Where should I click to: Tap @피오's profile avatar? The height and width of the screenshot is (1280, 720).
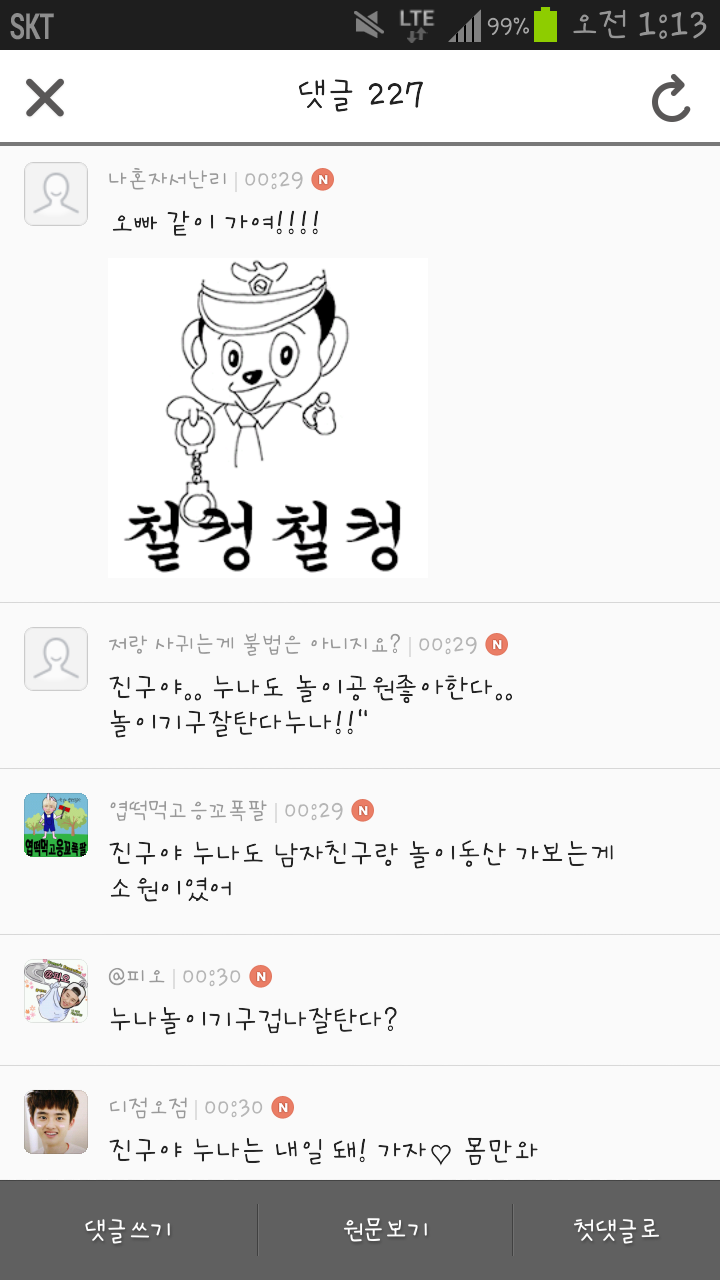click(x=56, y=991)
